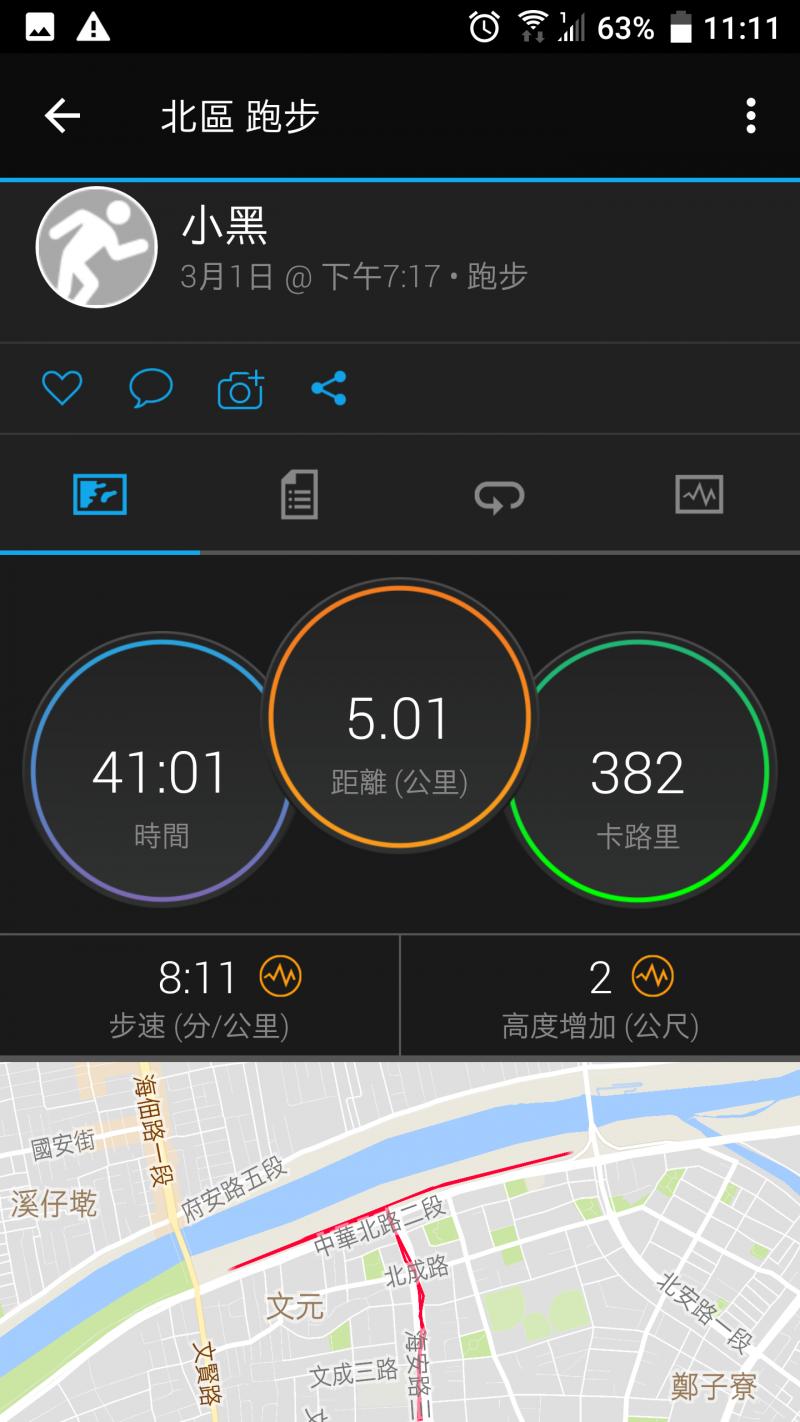Switch to the stats details tab
This screenshot has width=800, height=1422.
299,495
